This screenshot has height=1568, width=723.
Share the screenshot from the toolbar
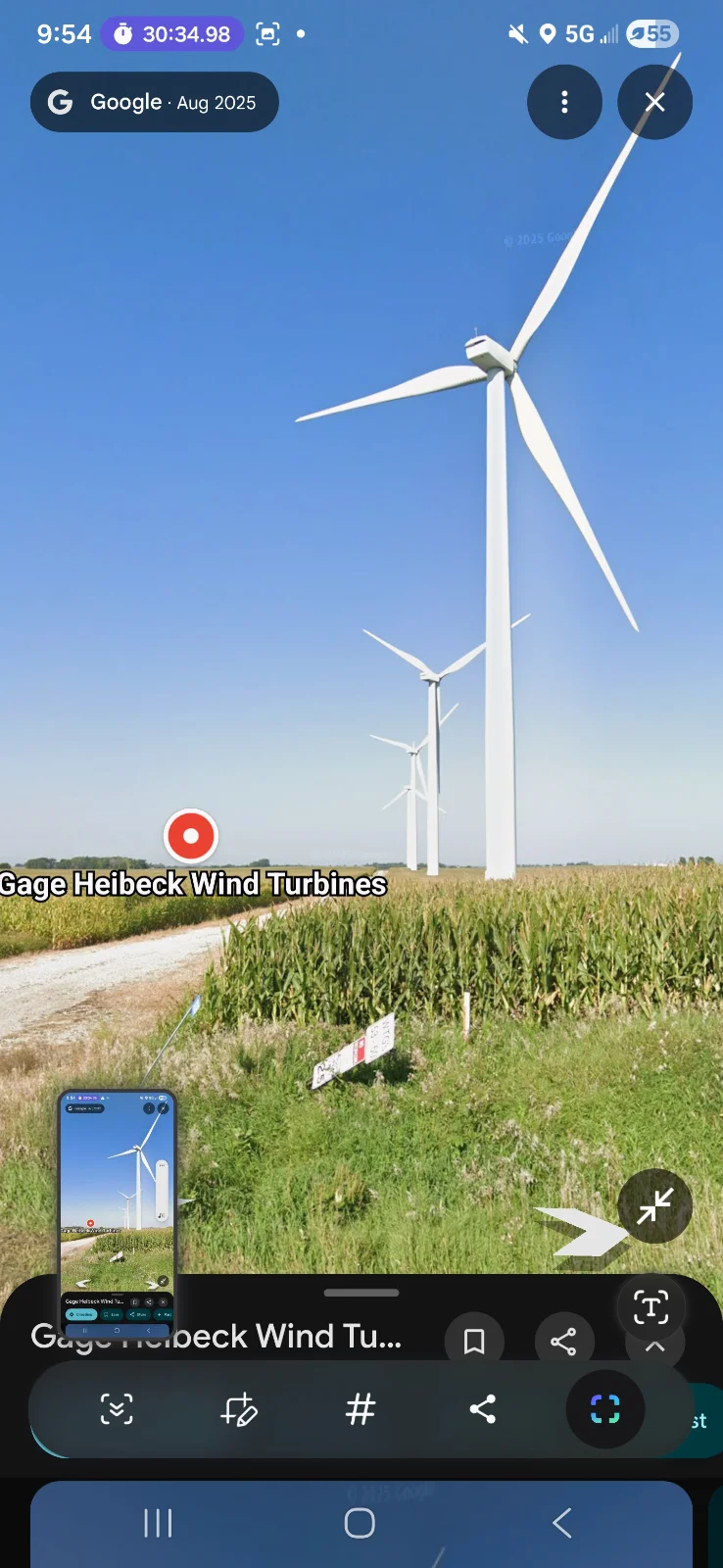tap(483, 1409)
